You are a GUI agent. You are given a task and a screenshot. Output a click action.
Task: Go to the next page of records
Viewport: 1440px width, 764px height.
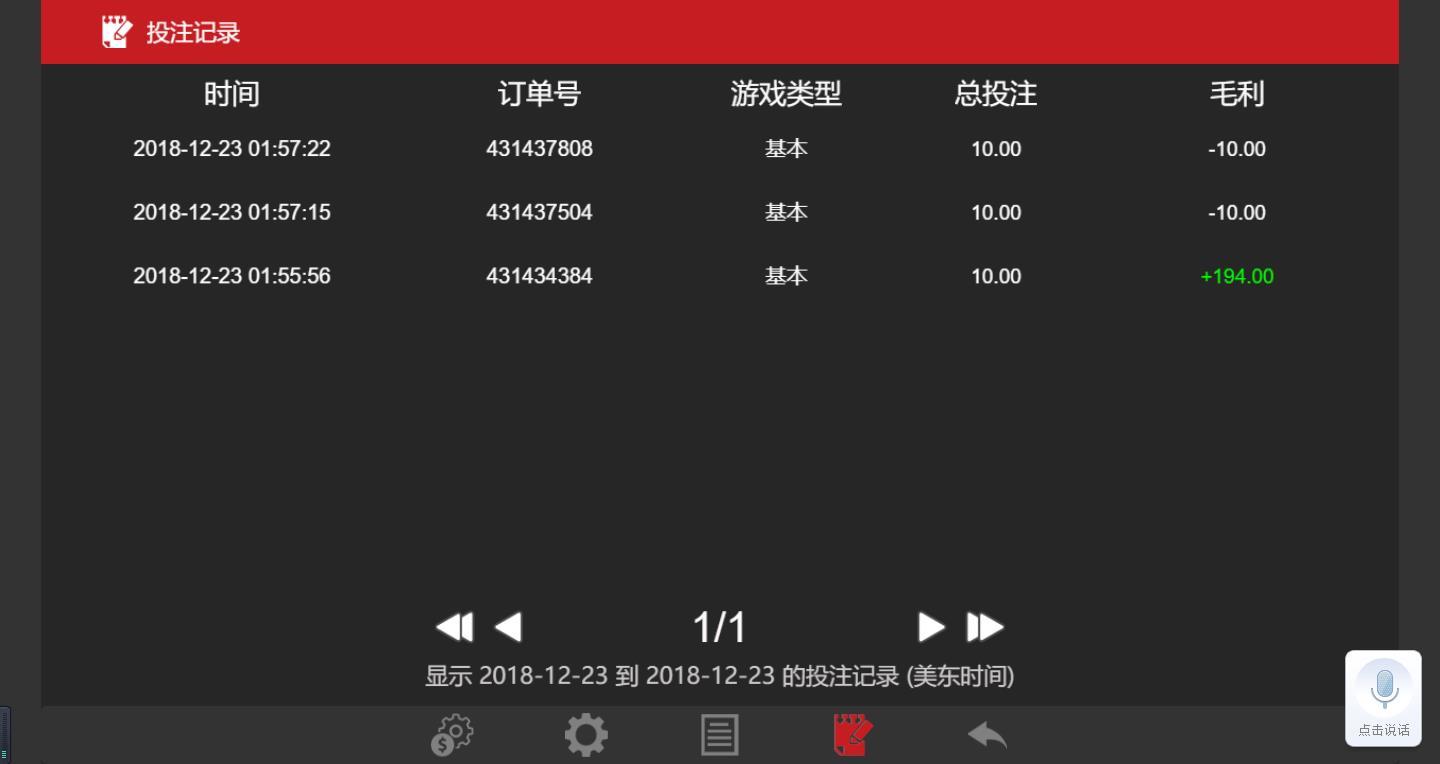tap(931, 627)
